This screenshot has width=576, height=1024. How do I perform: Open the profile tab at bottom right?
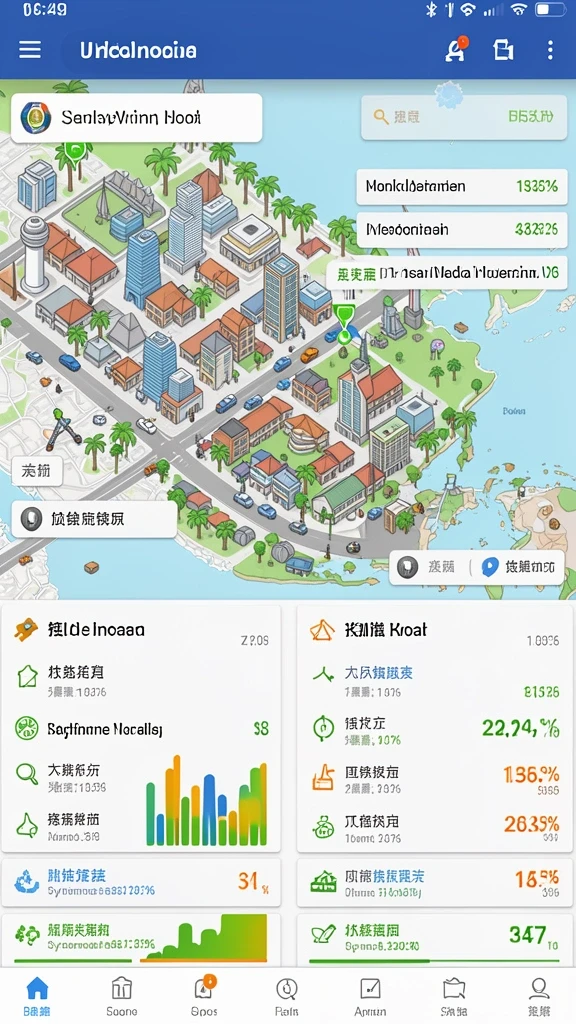point(539,996)
